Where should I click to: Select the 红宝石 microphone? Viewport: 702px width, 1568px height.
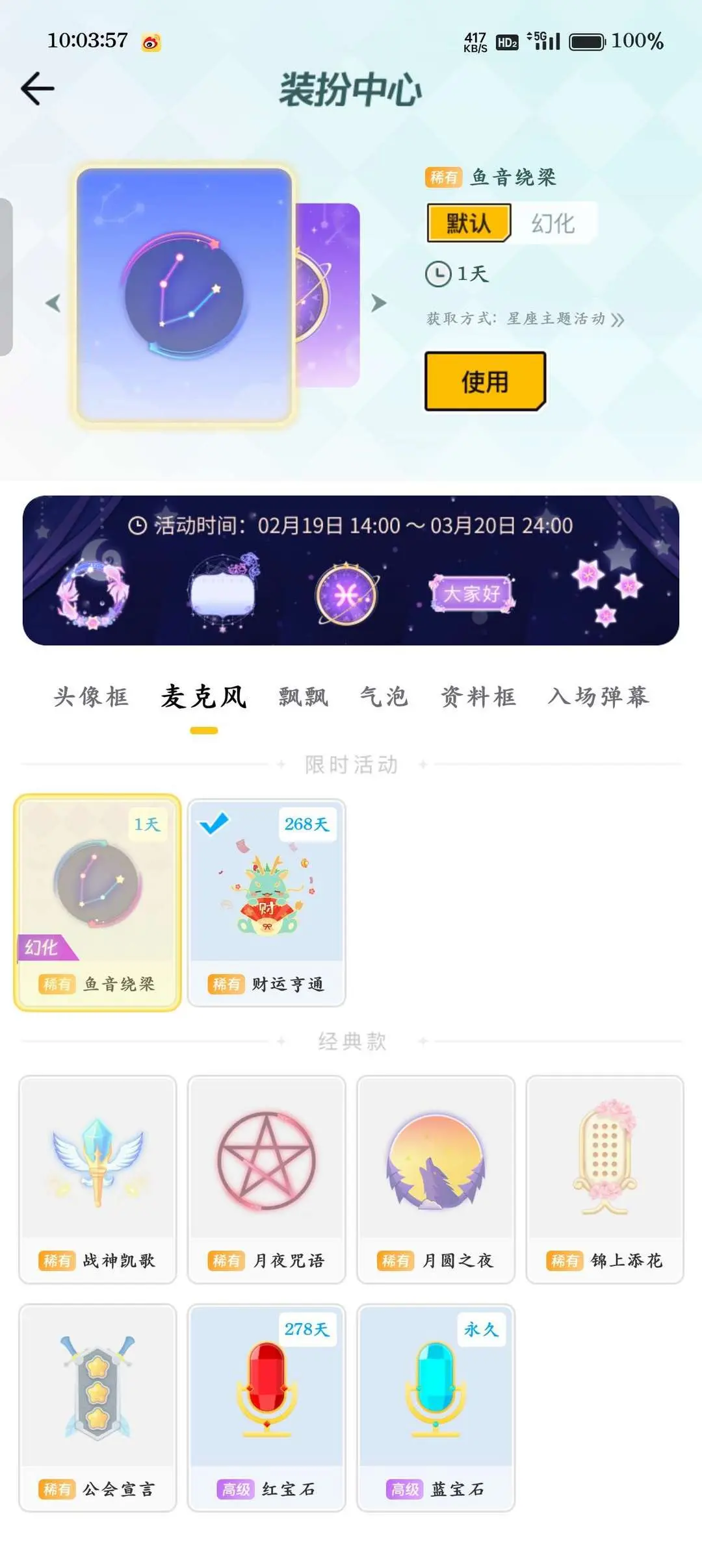coord(266,1408)
